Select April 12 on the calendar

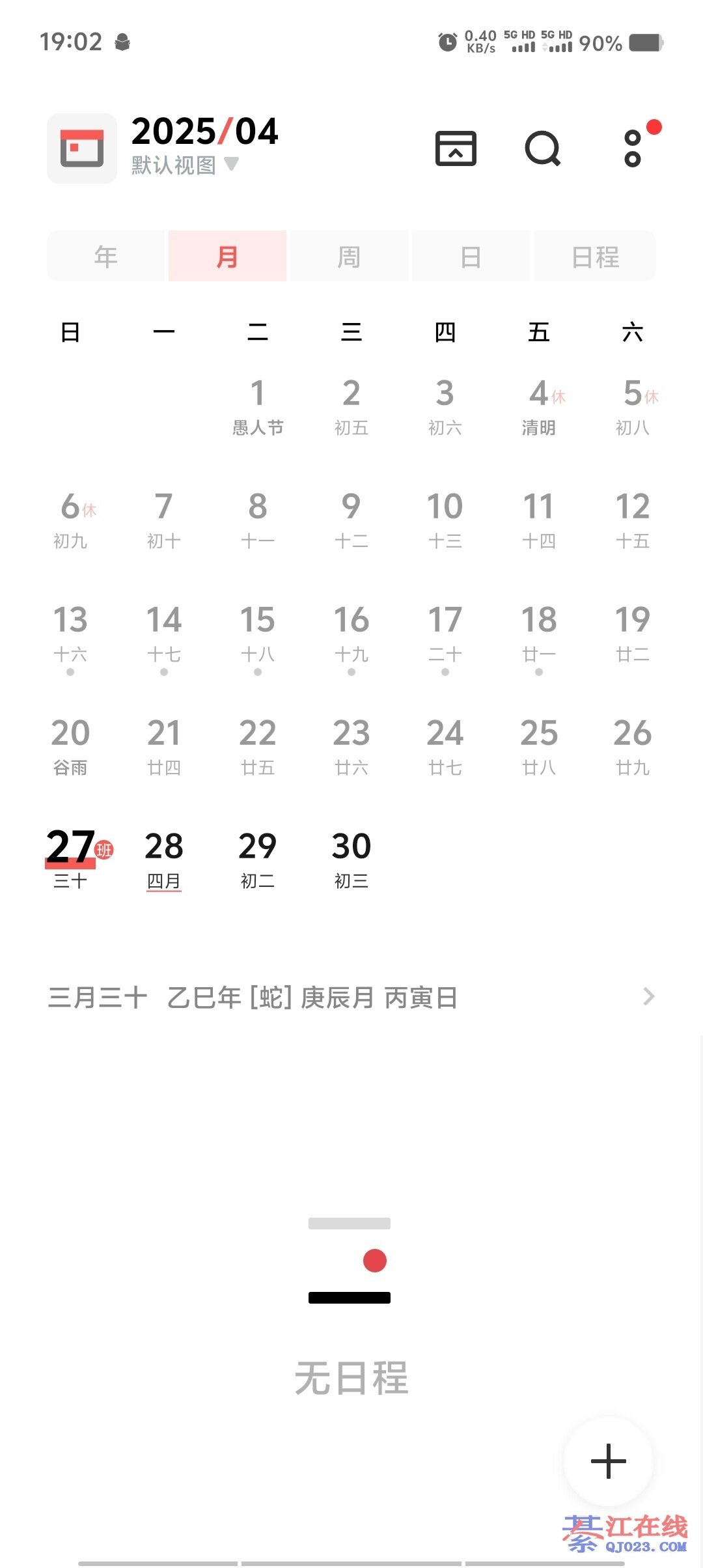633,520
